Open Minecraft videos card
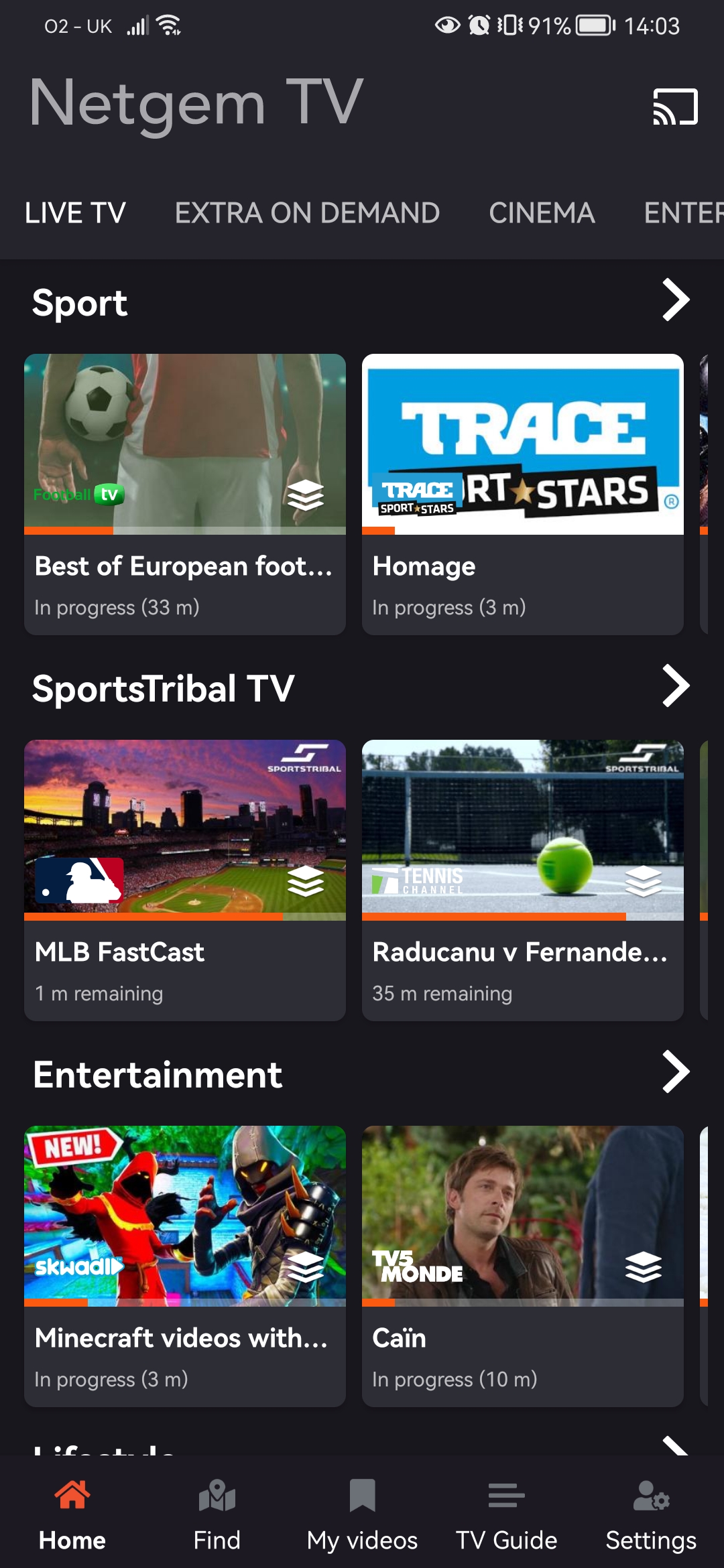The width and height of the screenshot is (724, 1568). coord(185,1266)
